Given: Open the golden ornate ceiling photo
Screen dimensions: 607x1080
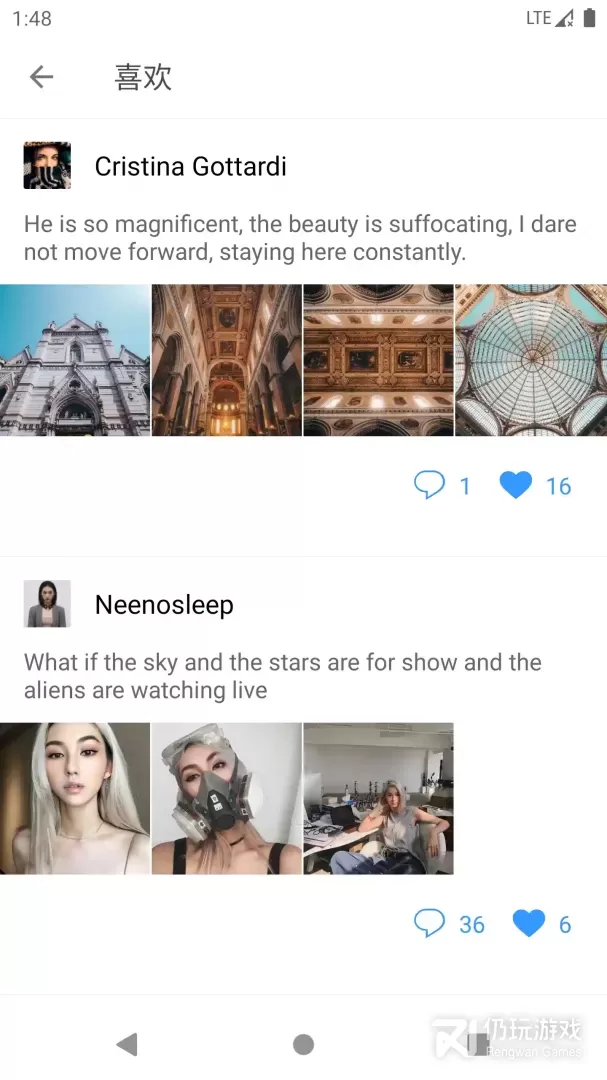Looking at the screenshot, I should coord(378,360).
